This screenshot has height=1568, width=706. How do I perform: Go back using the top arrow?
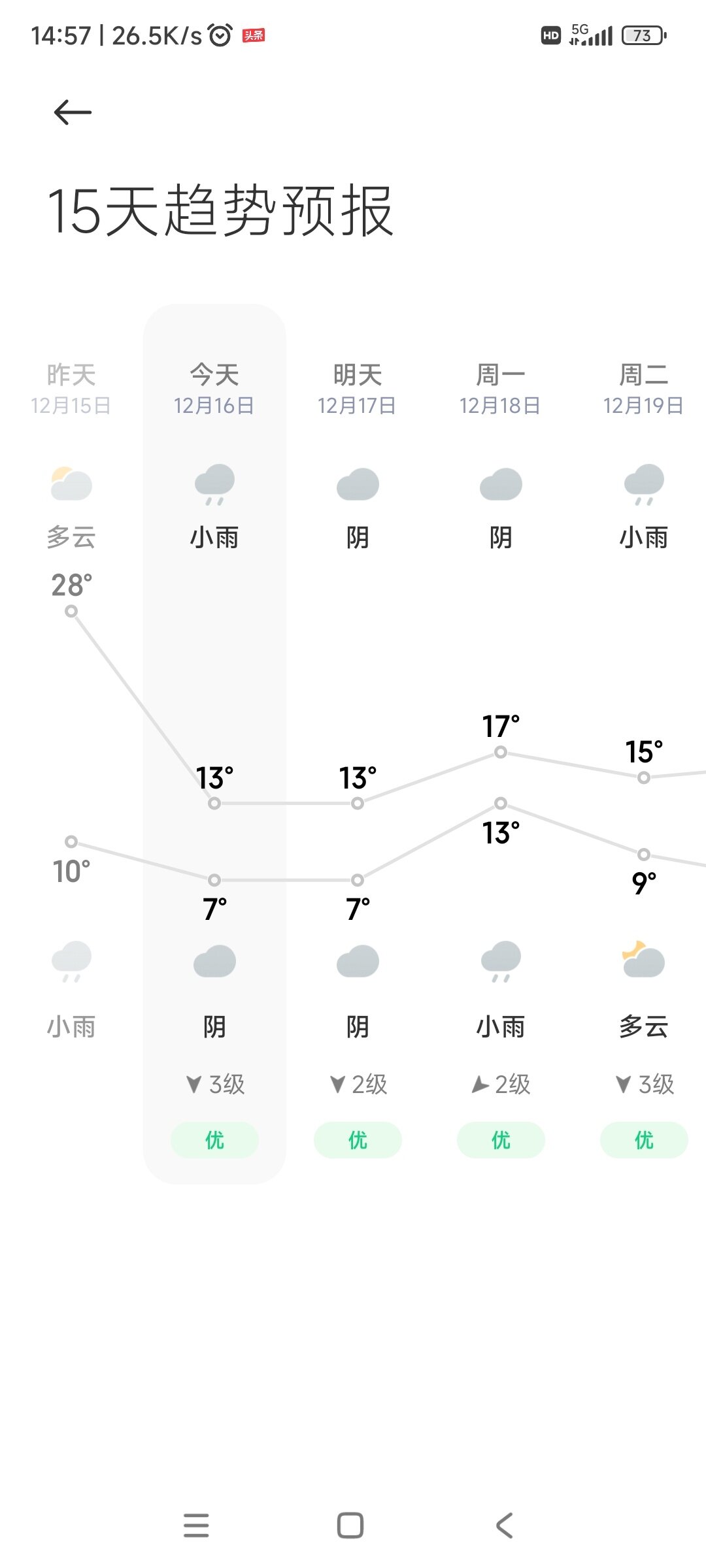pyautogui.click(x=73, y=112)
